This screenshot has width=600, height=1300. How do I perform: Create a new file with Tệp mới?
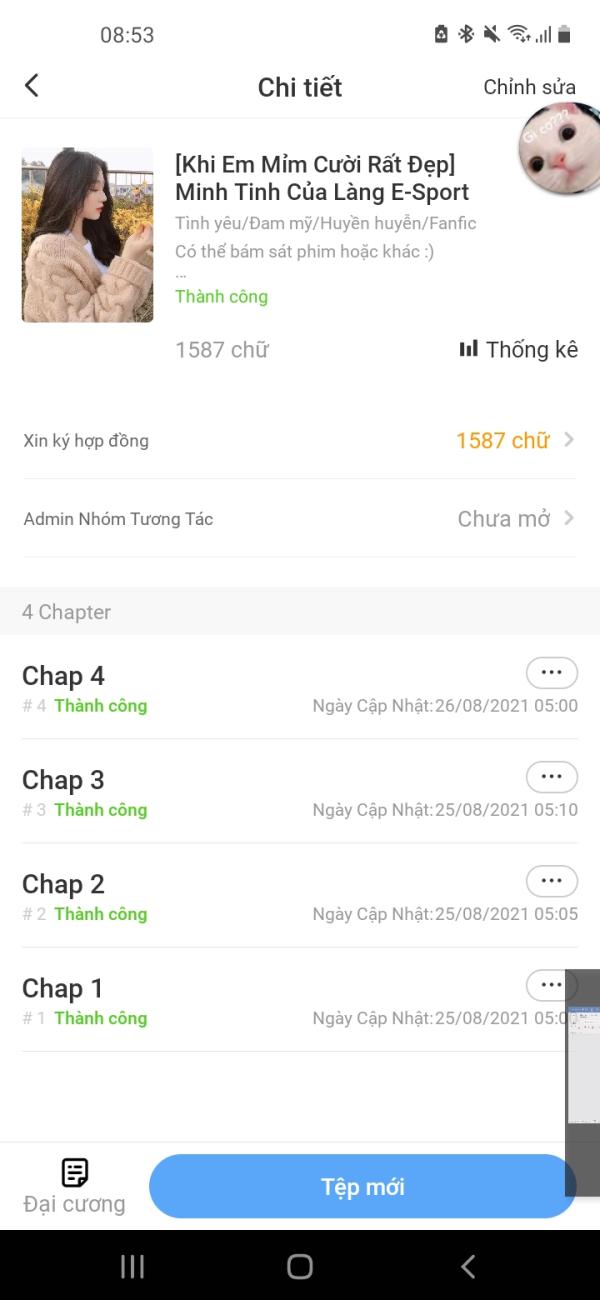[362, 1187]
